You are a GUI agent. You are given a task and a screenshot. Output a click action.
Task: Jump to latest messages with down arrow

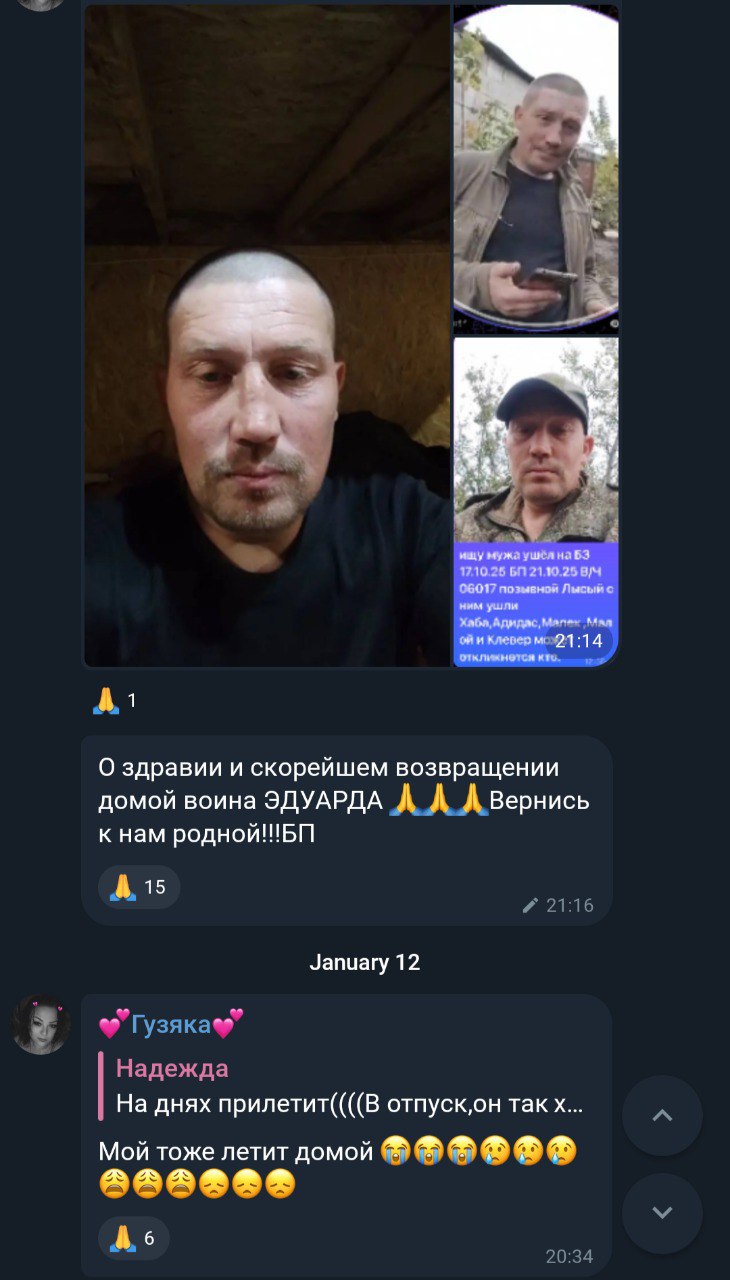coord(662,1213)
